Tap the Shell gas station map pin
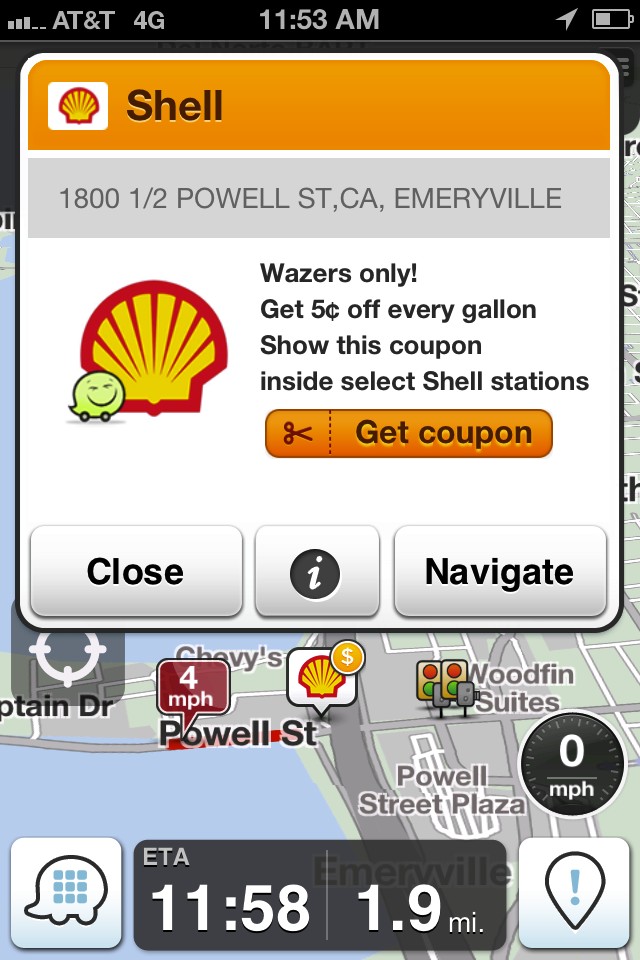 [x=320, y=677]
